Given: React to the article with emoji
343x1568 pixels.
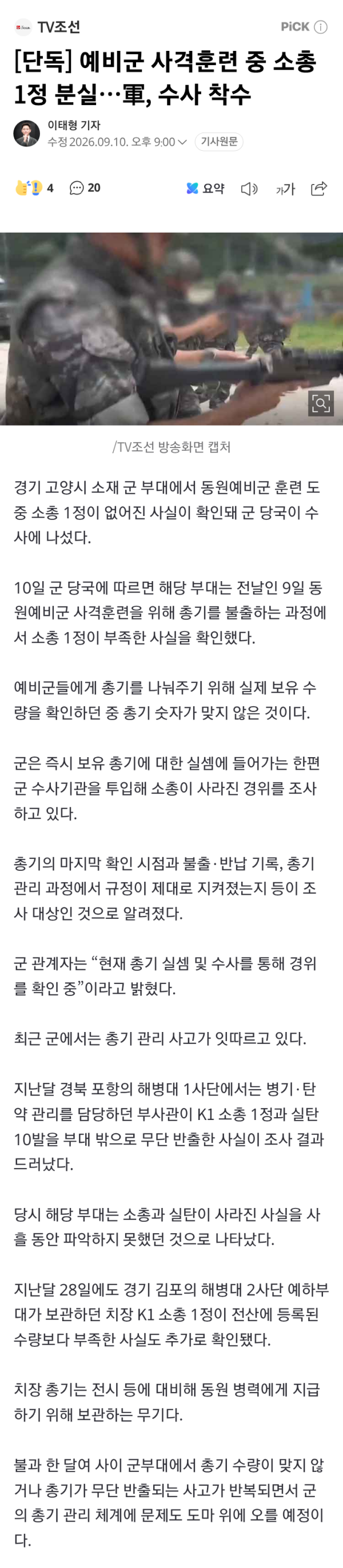Looking at the screenshot, I should [34, 188].
